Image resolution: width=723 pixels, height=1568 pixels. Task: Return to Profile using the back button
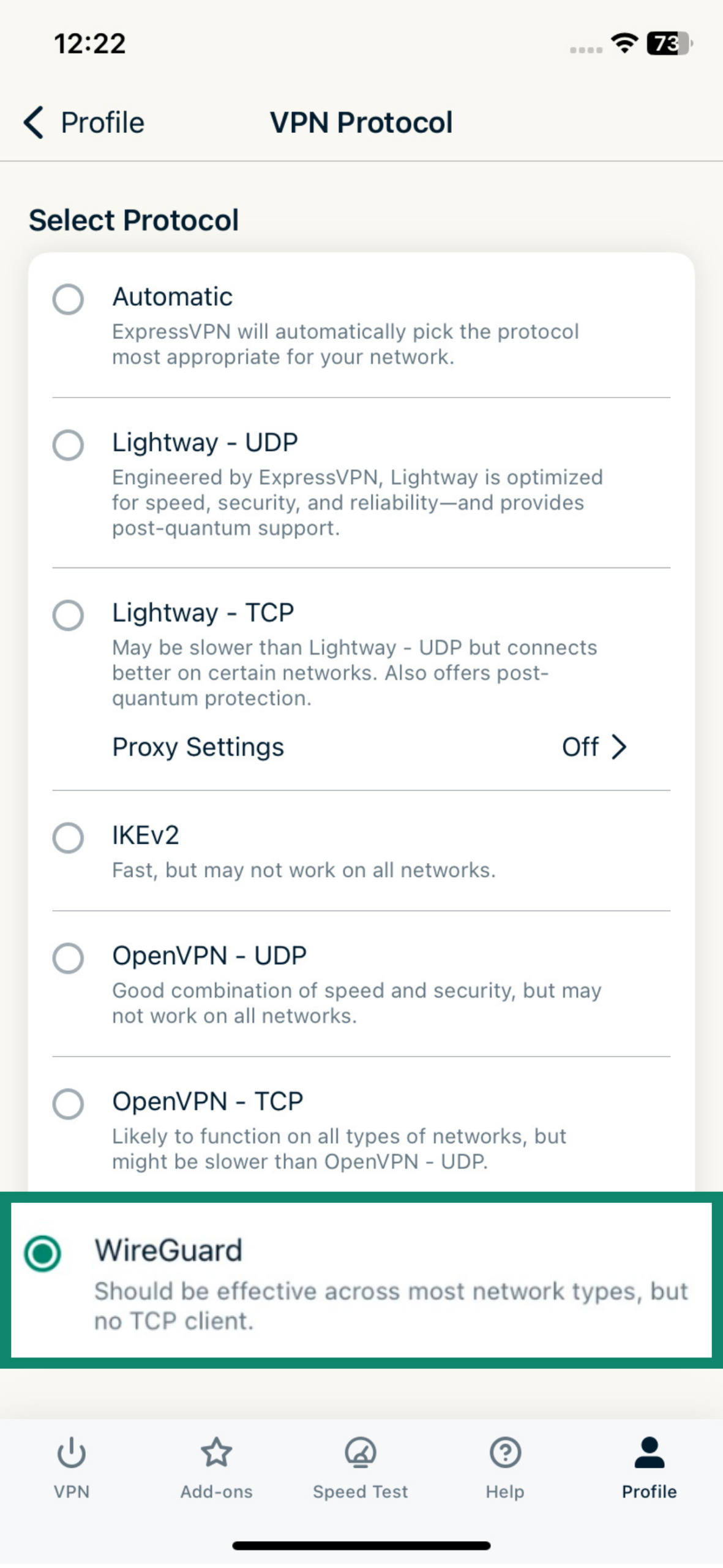pos(35,122)
